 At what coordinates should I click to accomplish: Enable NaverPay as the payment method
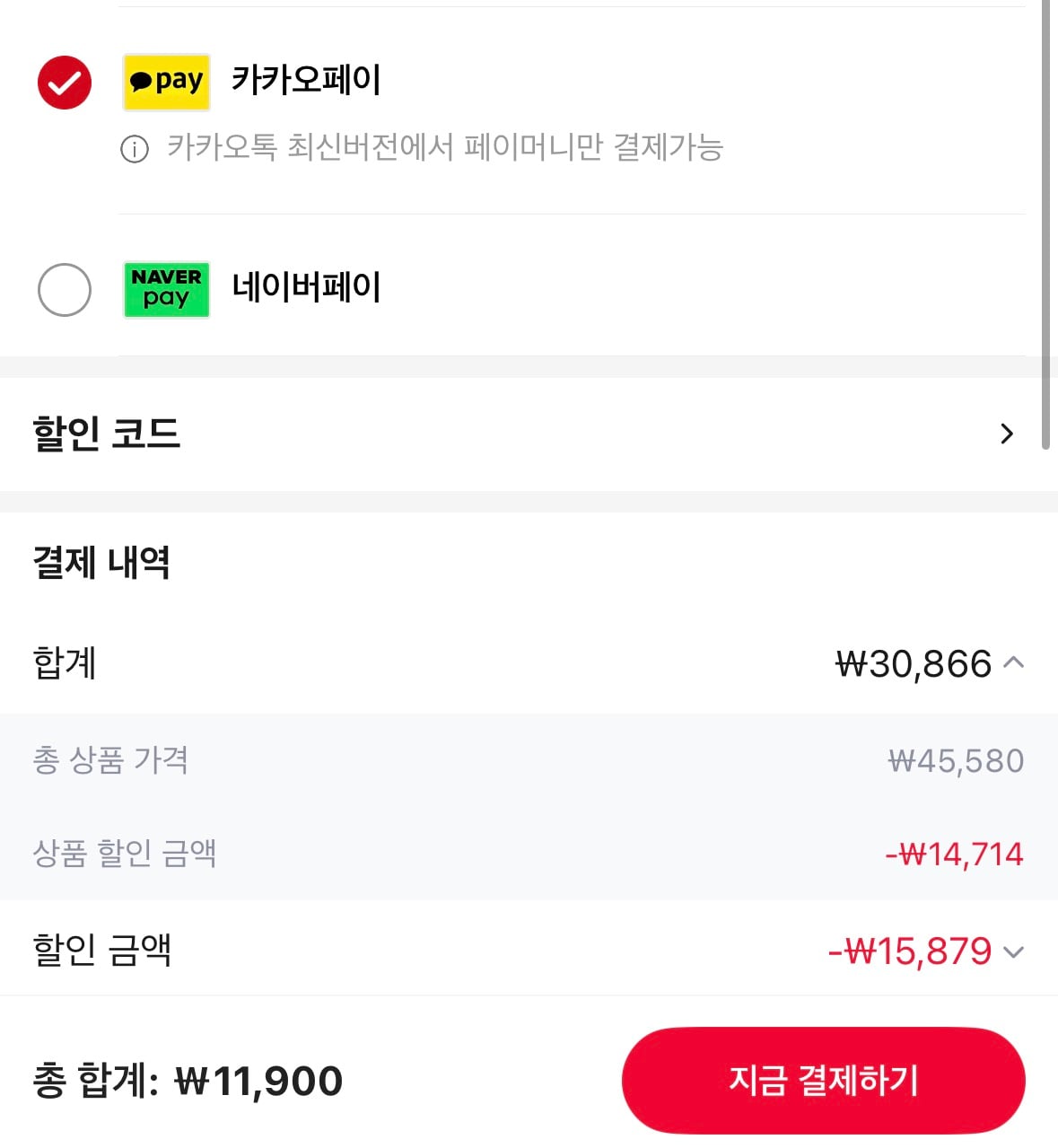coord(64,290)
